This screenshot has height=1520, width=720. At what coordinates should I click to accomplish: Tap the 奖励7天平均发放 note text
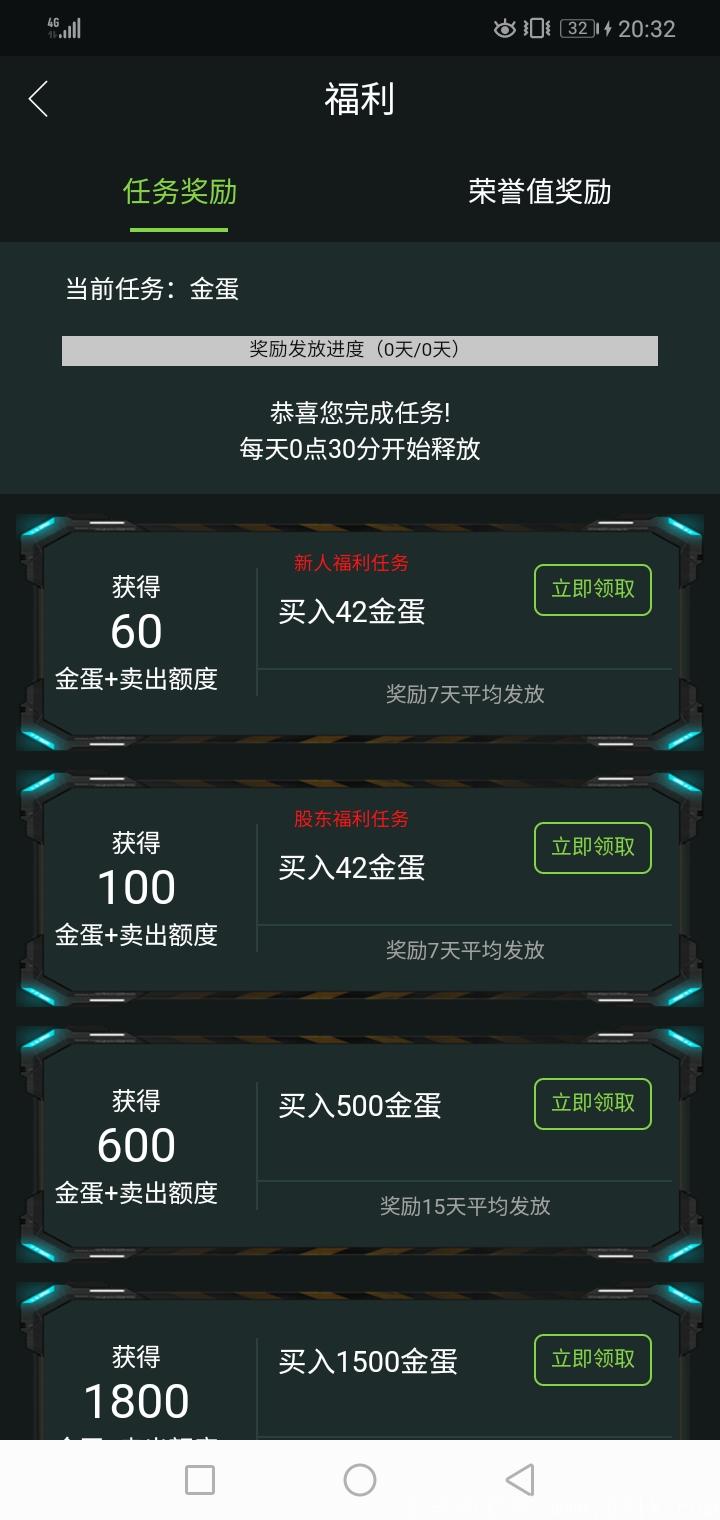(466, 694)
